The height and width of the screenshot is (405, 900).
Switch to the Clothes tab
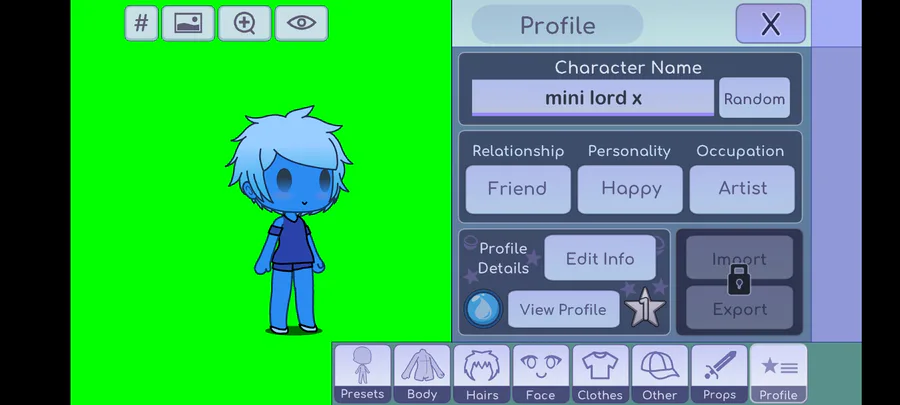[600, 373]
